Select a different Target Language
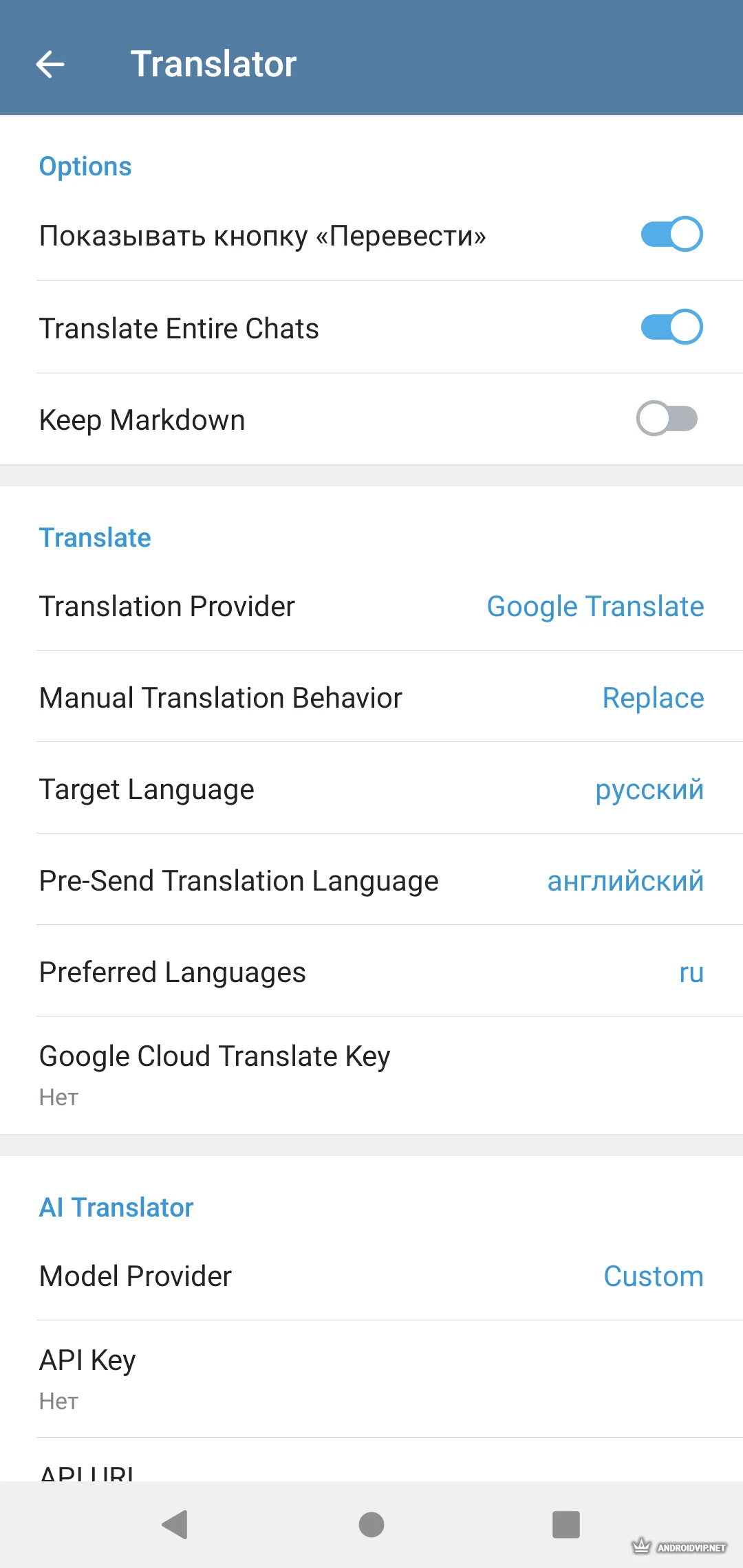This screenshot has width=743, height=1568. [x=371, y=790]
